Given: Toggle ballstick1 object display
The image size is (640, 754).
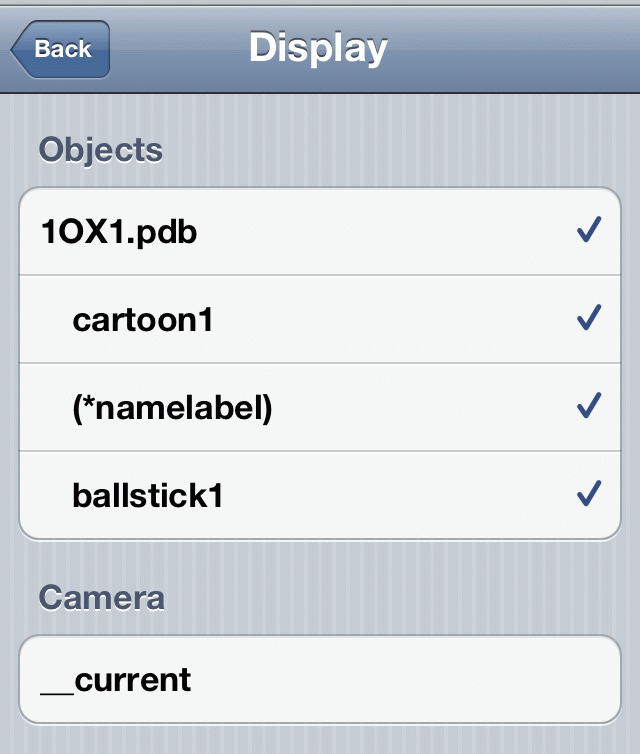Looking at the screenshot, I should 320,495.
